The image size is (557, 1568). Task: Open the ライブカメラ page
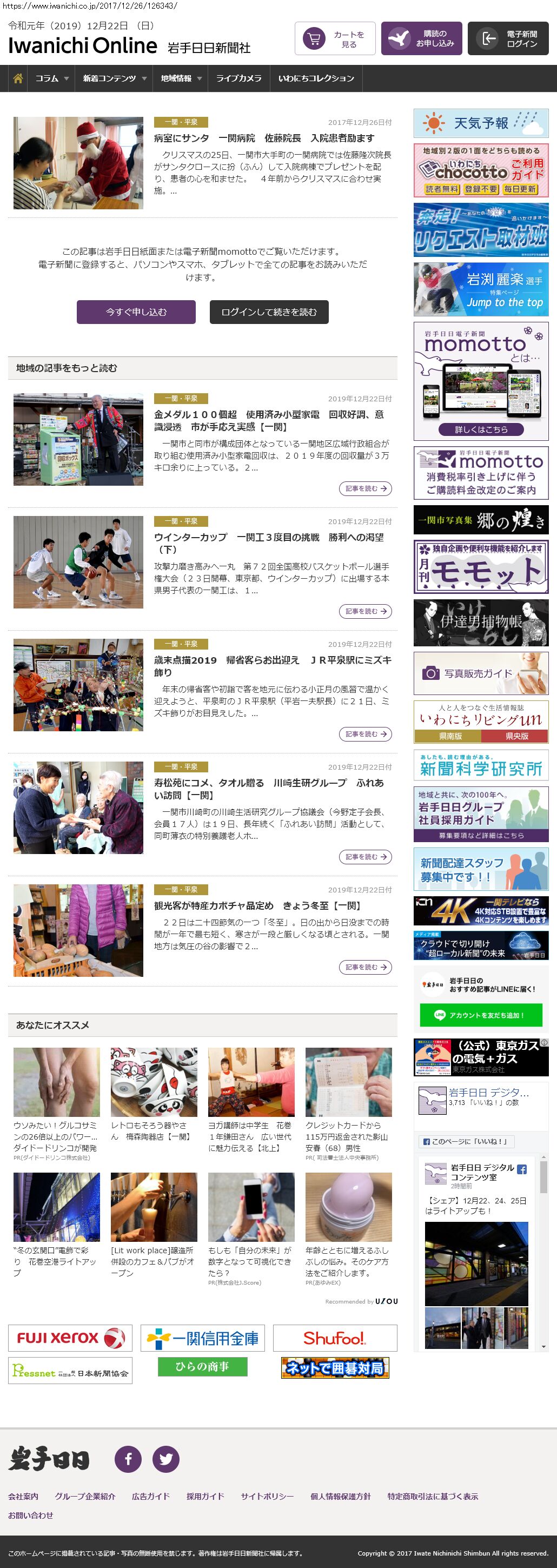pyautogui.click(x=238, y=78)
